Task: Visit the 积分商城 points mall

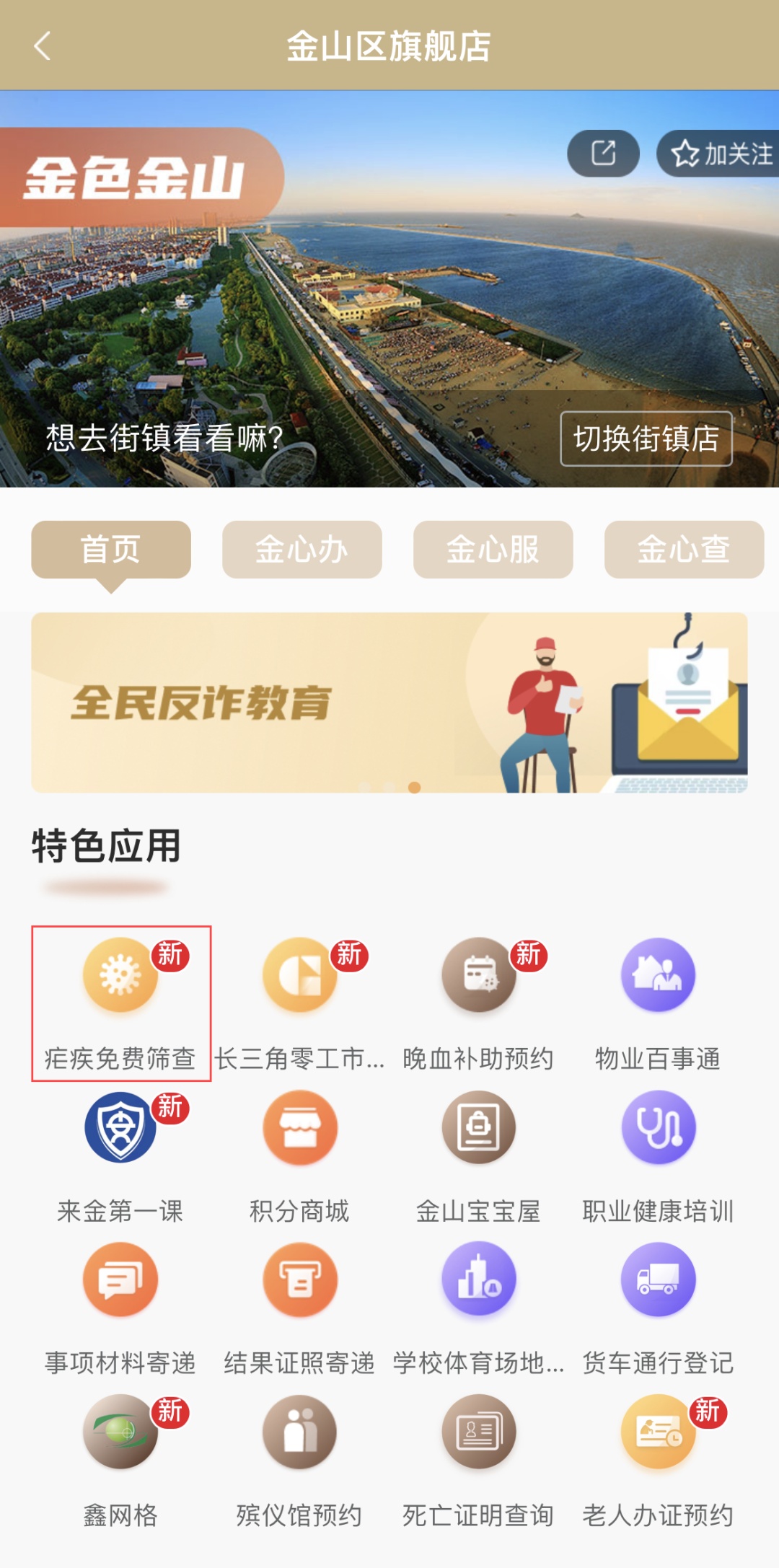Action: (x=299, y=1155)
